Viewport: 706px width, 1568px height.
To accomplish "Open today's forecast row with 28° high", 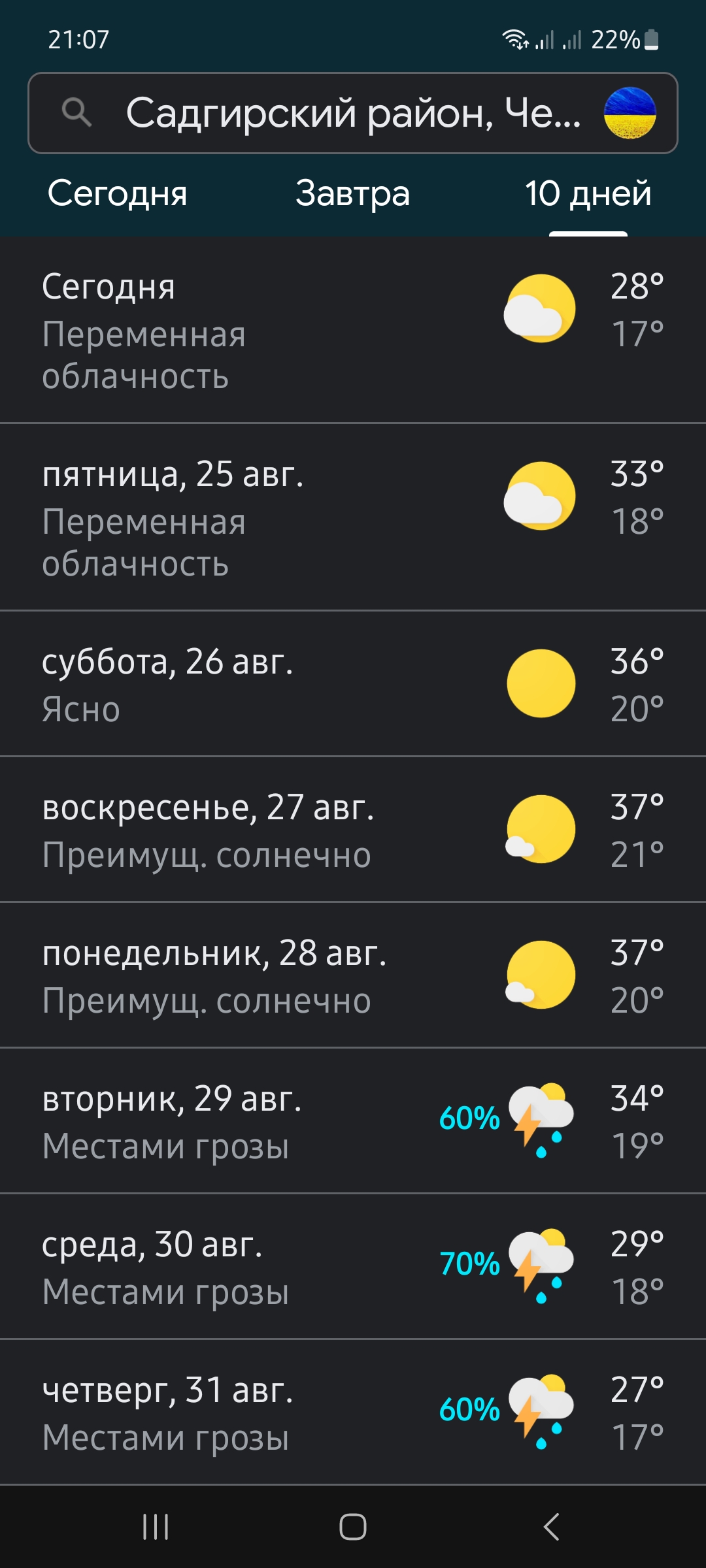I will pyautogui.click(x=353, y=330).
